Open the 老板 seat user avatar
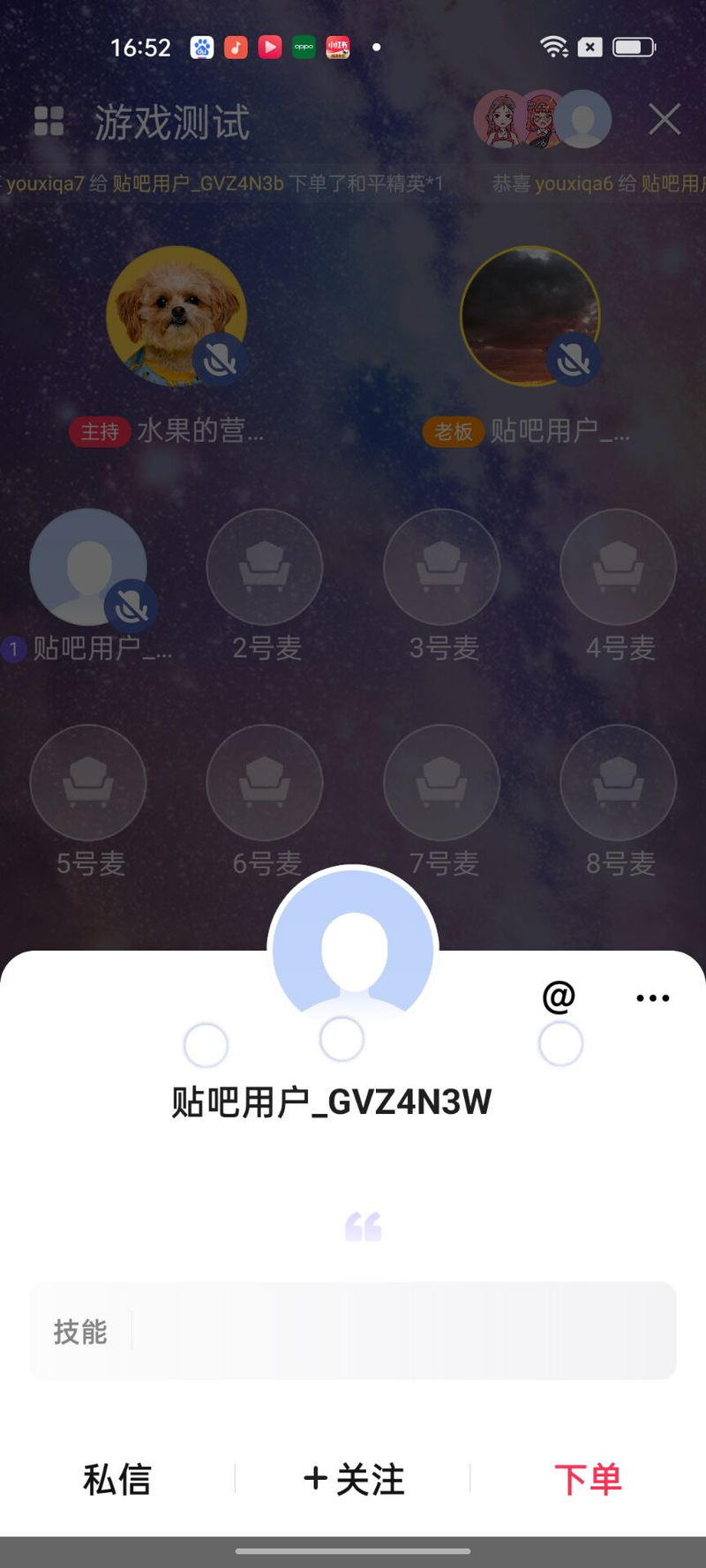706x1568 pixels. point(529,316)
